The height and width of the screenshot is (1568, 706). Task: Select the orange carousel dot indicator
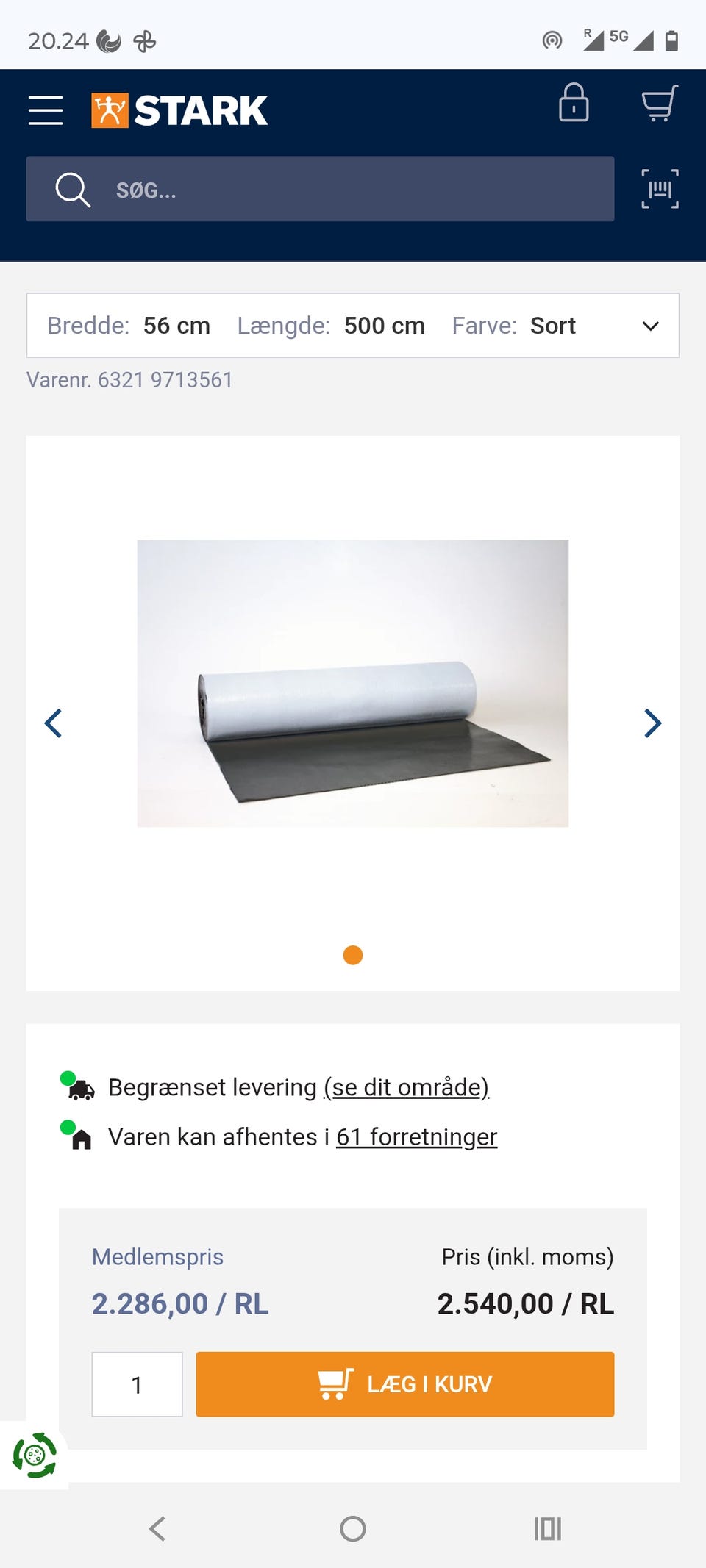(352, 954)
